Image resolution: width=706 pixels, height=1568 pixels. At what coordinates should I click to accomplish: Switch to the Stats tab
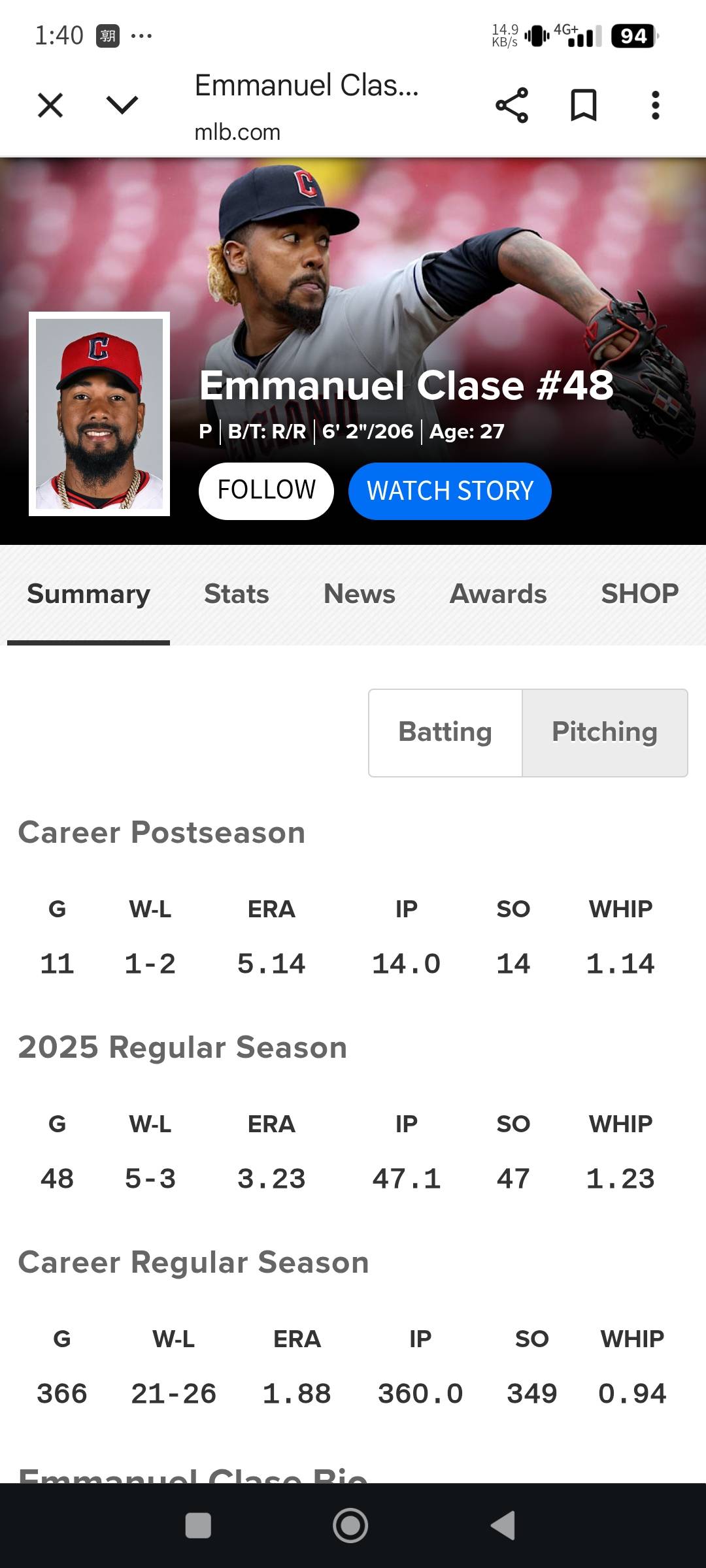pos(236,594)
